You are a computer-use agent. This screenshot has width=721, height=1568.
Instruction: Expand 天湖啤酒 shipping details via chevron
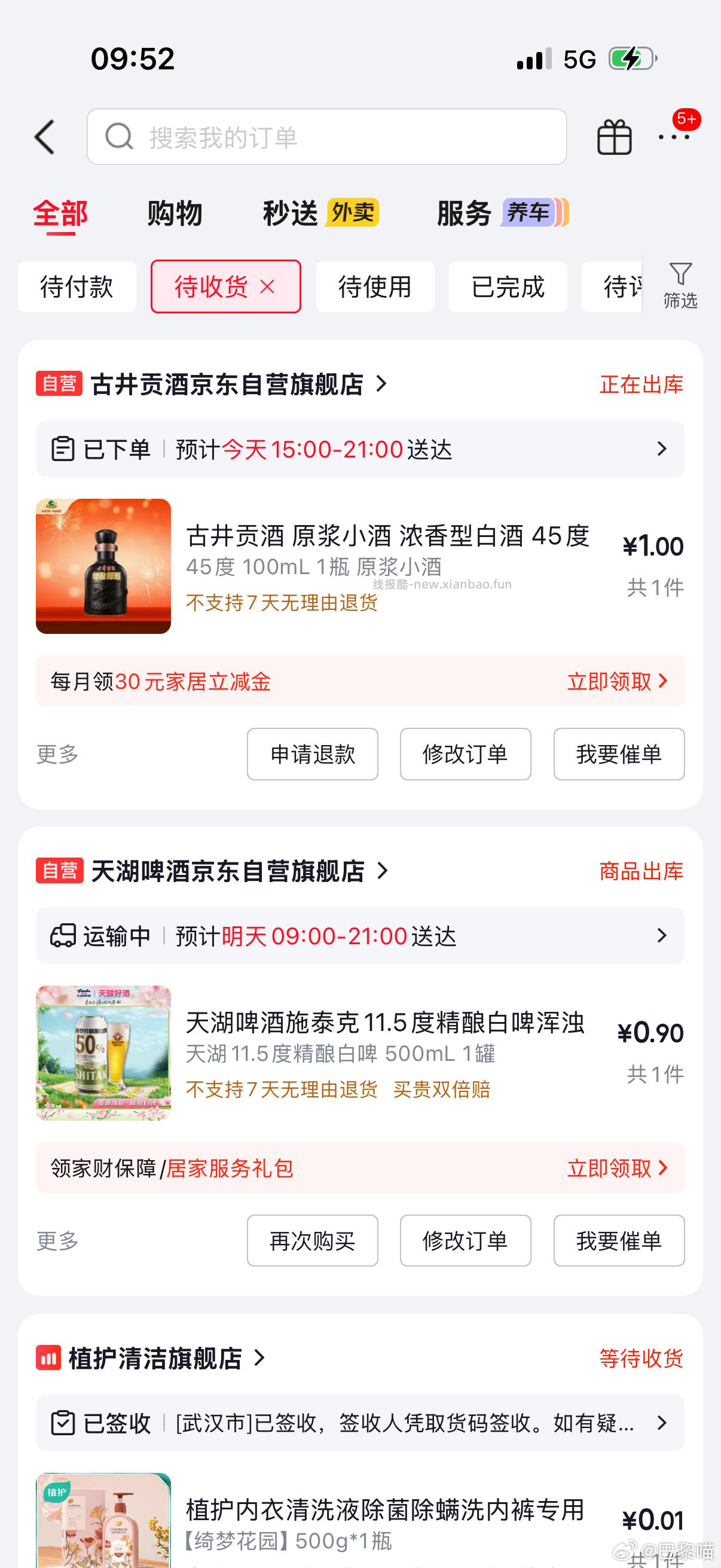[662, 936]
